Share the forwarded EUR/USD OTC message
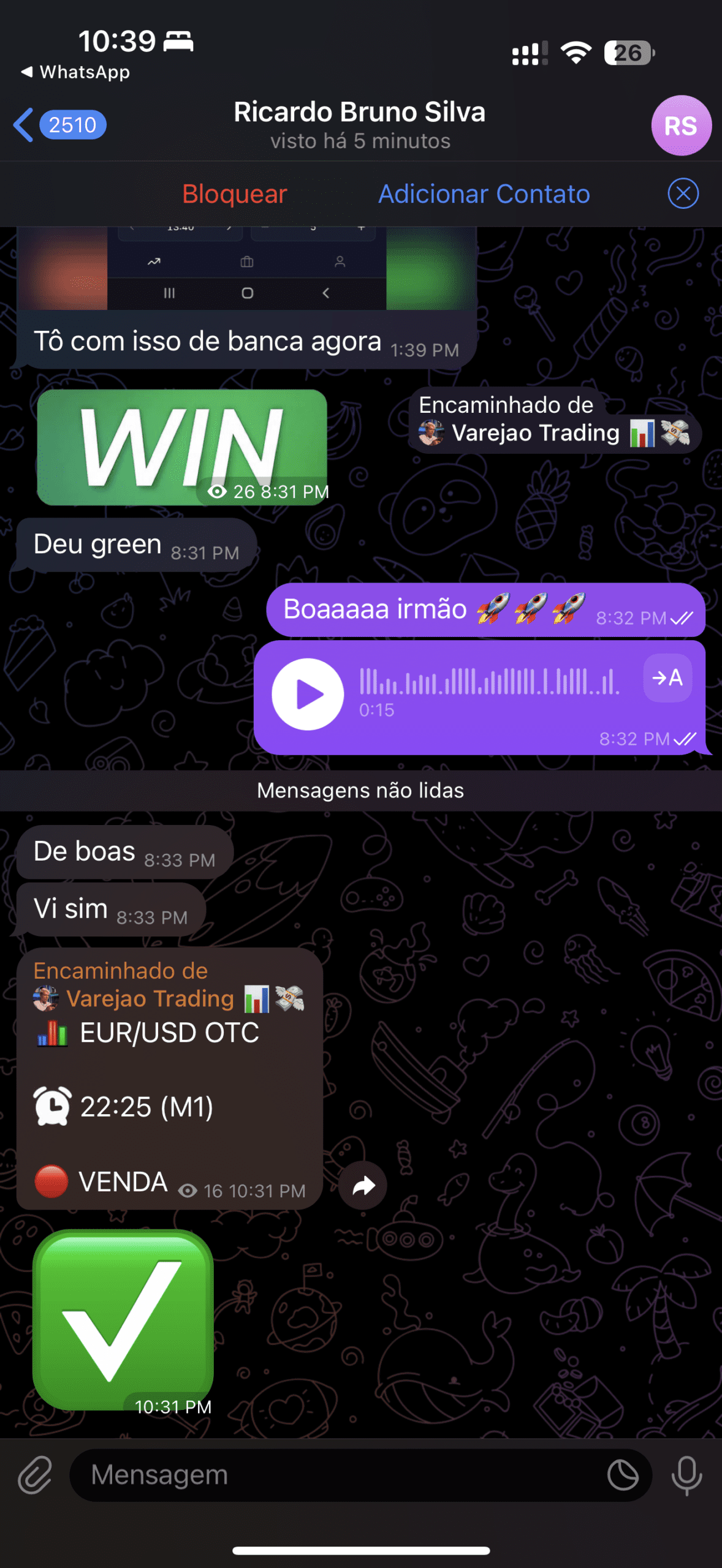This screenshot has height=1568, width=722. pyautogui.click(x=363, y=1186)
